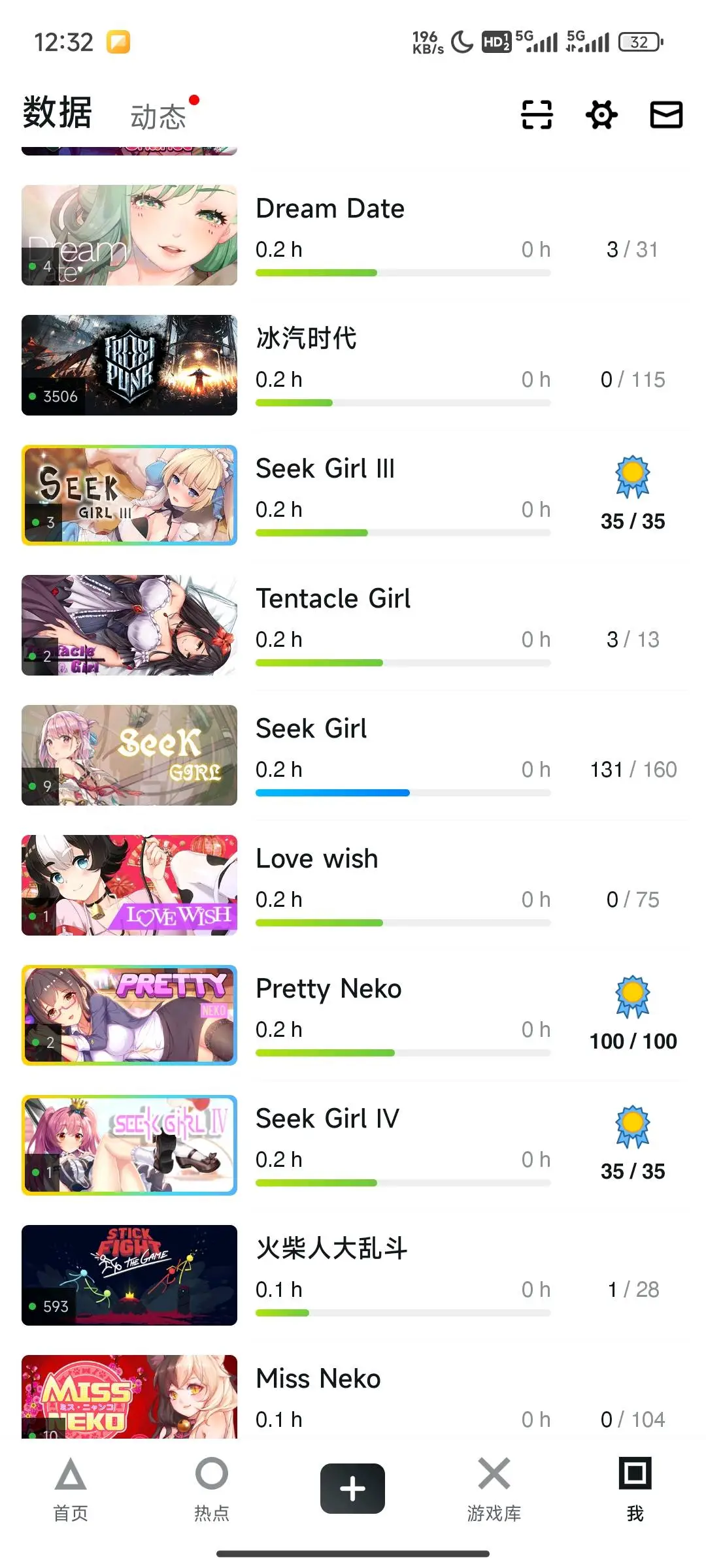The width and height of the screenshot is (706, 1568).
Task: Open settings via the gear icon
Action: pos(601,115)
